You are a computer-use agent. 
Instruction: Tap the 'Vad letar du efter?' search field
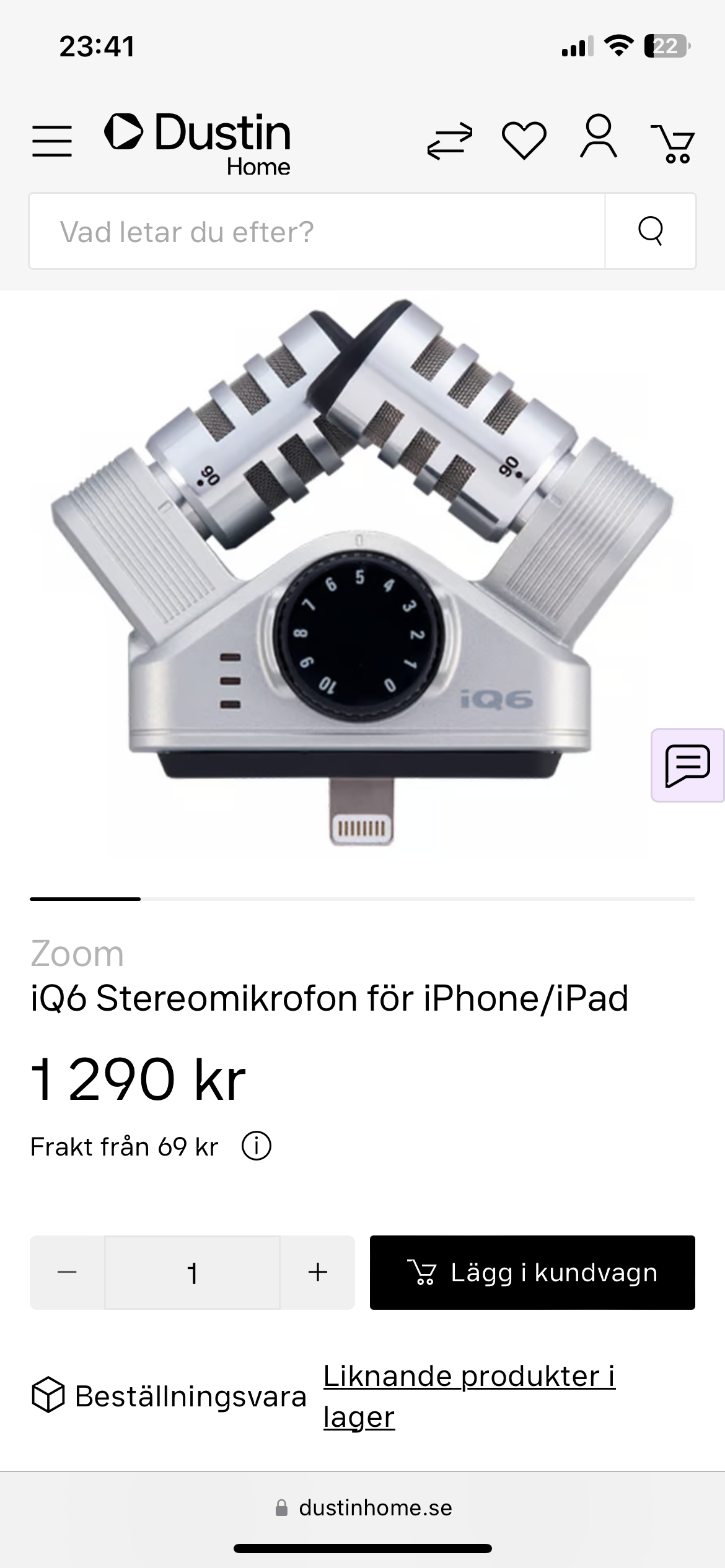click(317, 232)
